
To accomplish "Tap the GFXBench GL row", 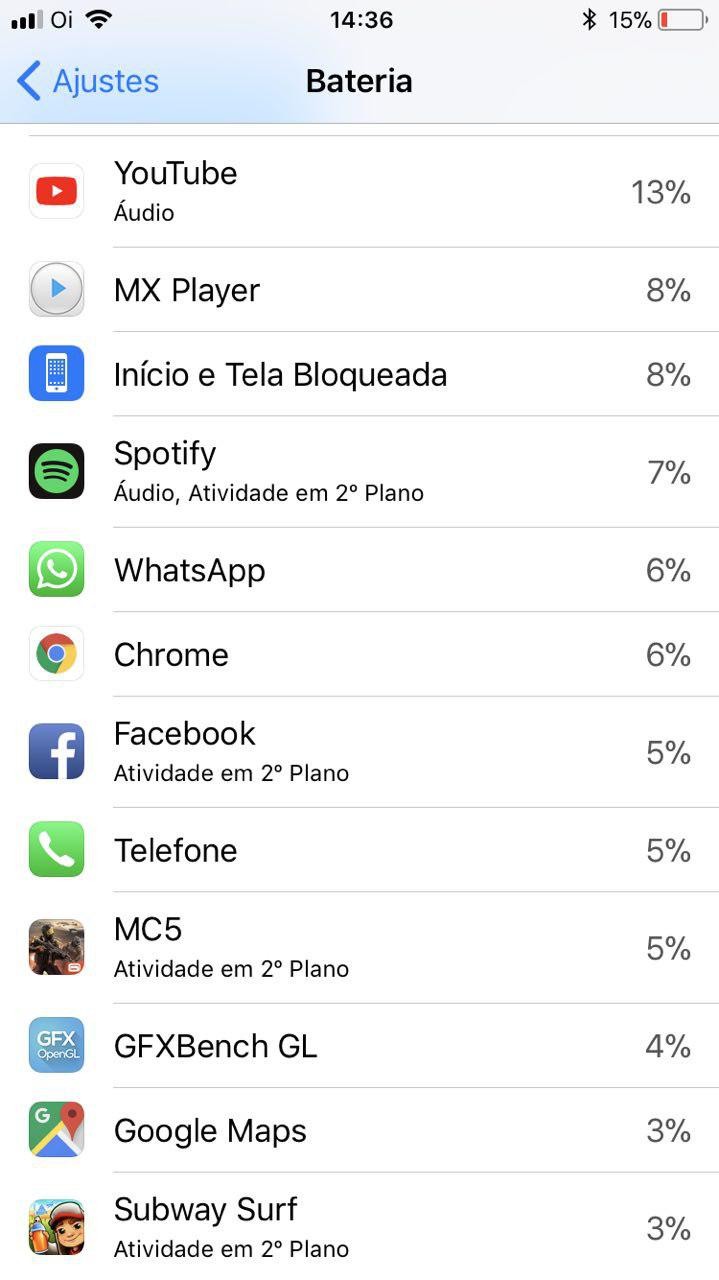I will (360, 1046).
